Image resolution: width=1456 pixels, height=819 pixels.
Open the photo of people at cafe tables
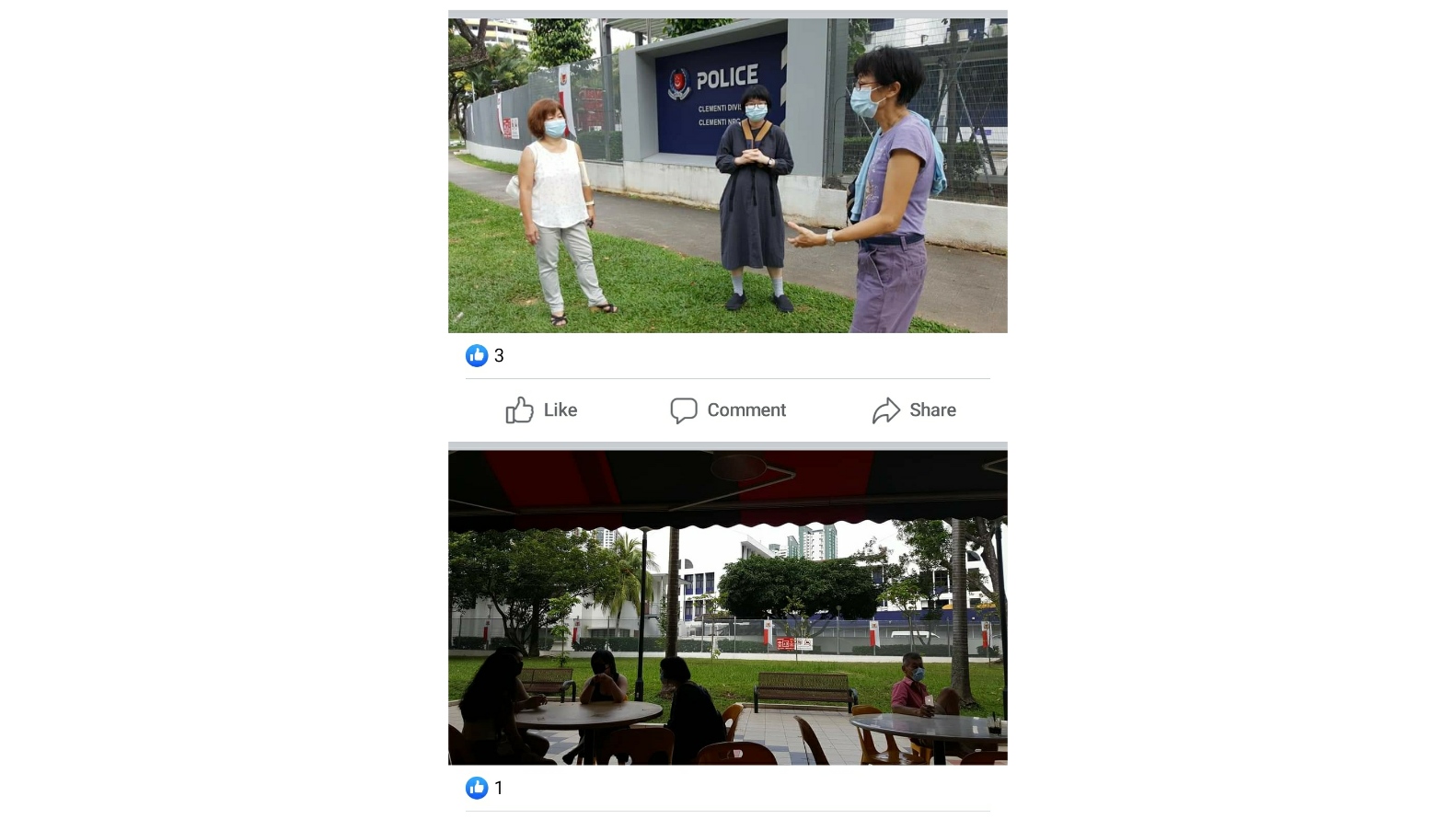727,607
